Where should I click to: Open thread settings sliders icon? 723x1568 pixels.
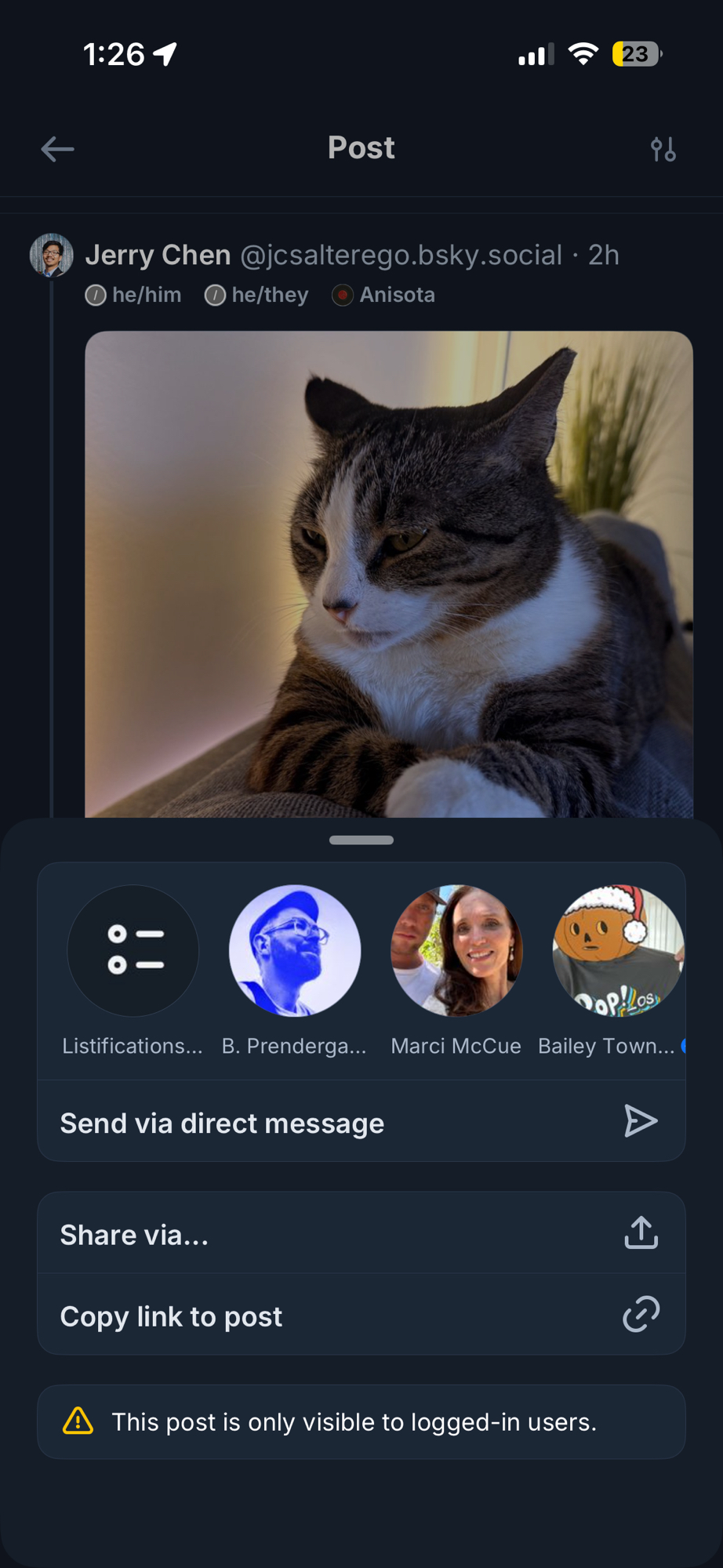coord(663,148)
